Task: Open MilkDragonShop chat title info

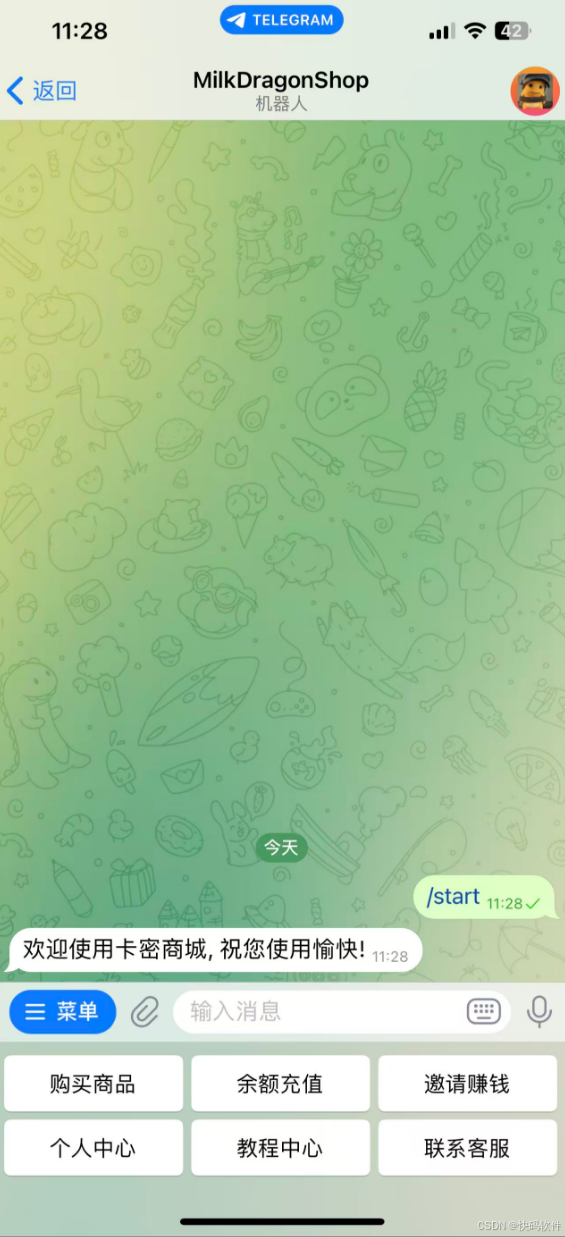Action: coord(281,89)
